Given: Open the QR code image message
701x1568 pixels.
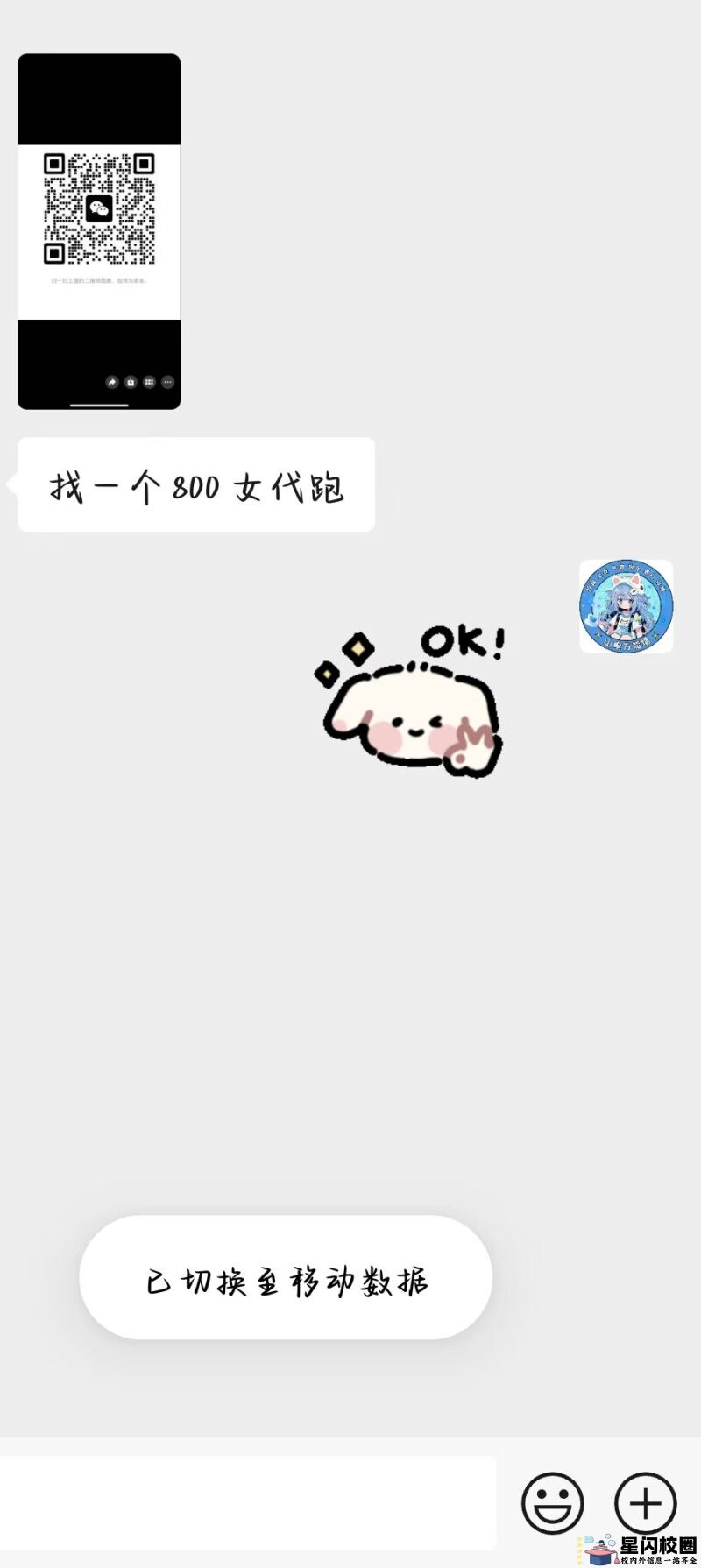Looking at the screenshot, I should point(99,231).
